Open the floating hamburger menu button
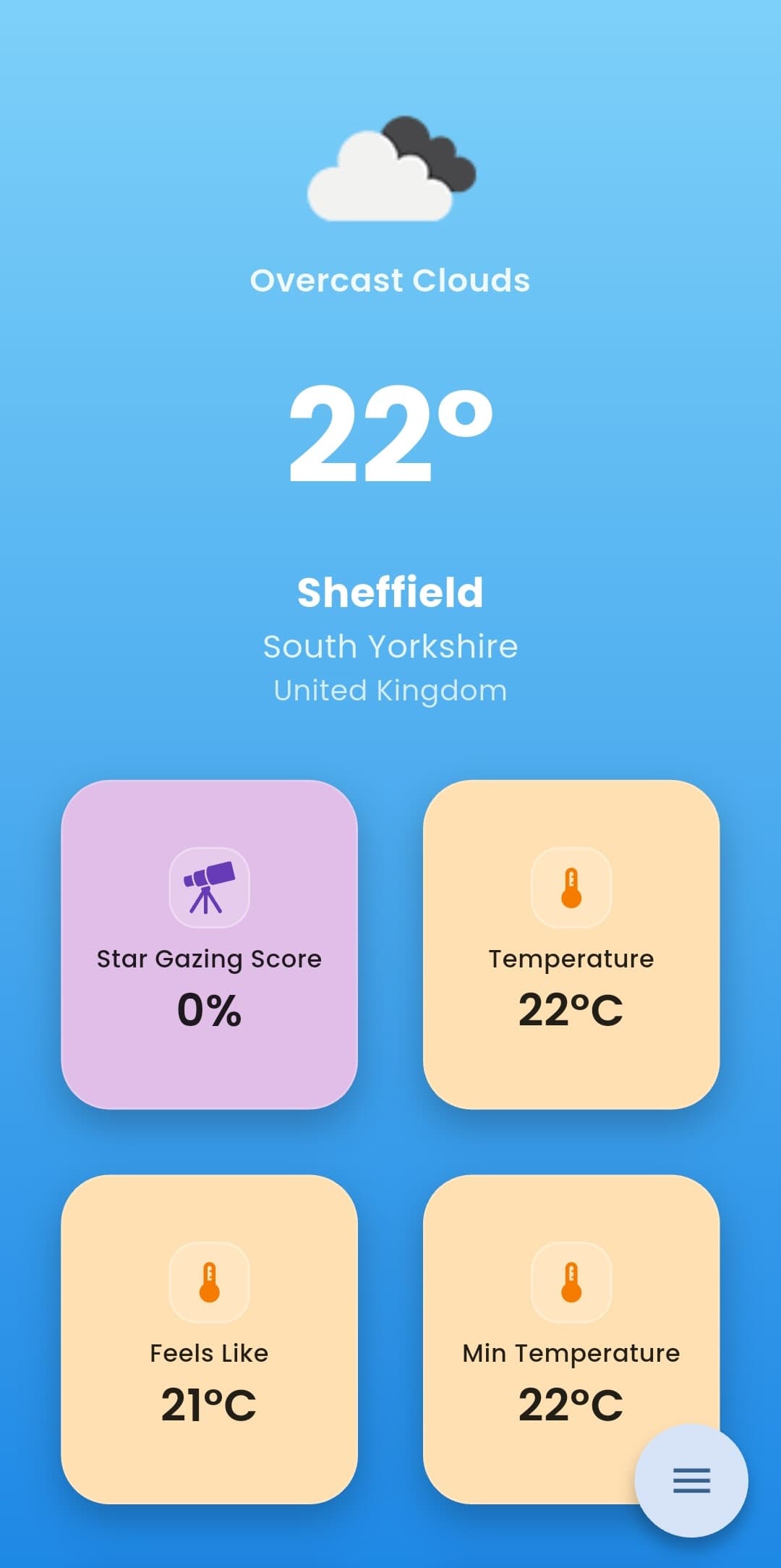The width and height of the screenshot is (781, 1568). point(691,1480)
